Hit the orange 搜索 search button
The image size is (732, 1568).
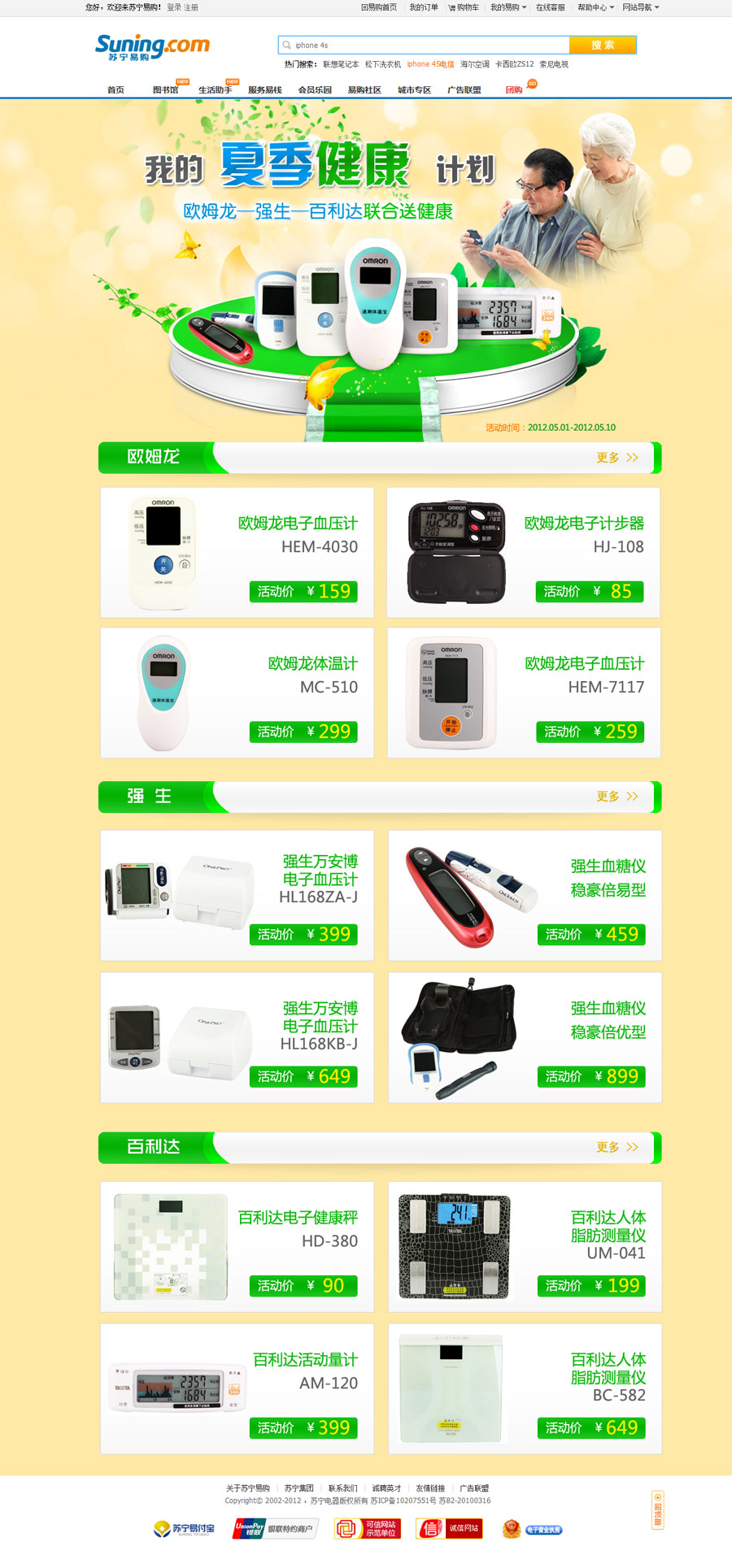(x=602, y=46)
